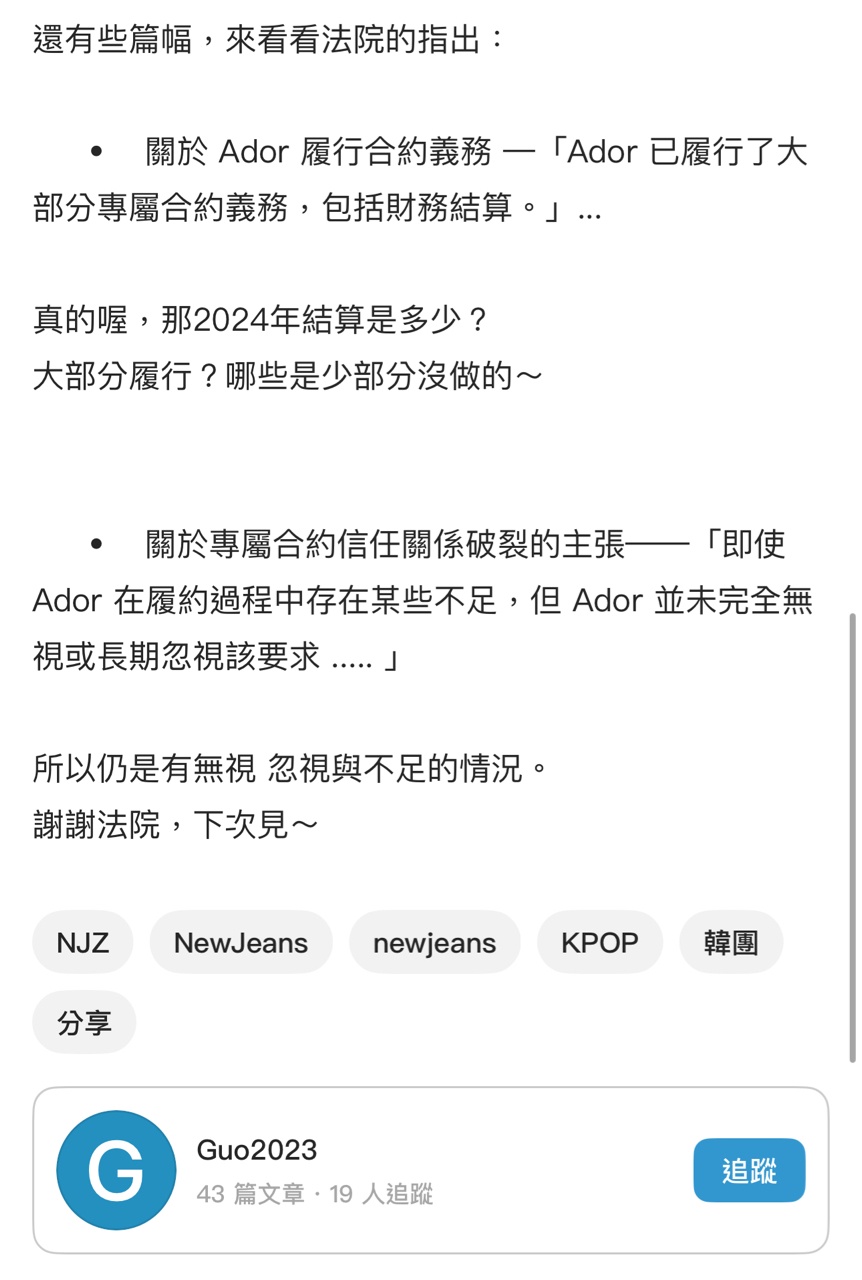Image resolution: width=862 pixels, height=1280 pixels.
Task: Open the NJZ tag chip
Action: coord(83,943)
